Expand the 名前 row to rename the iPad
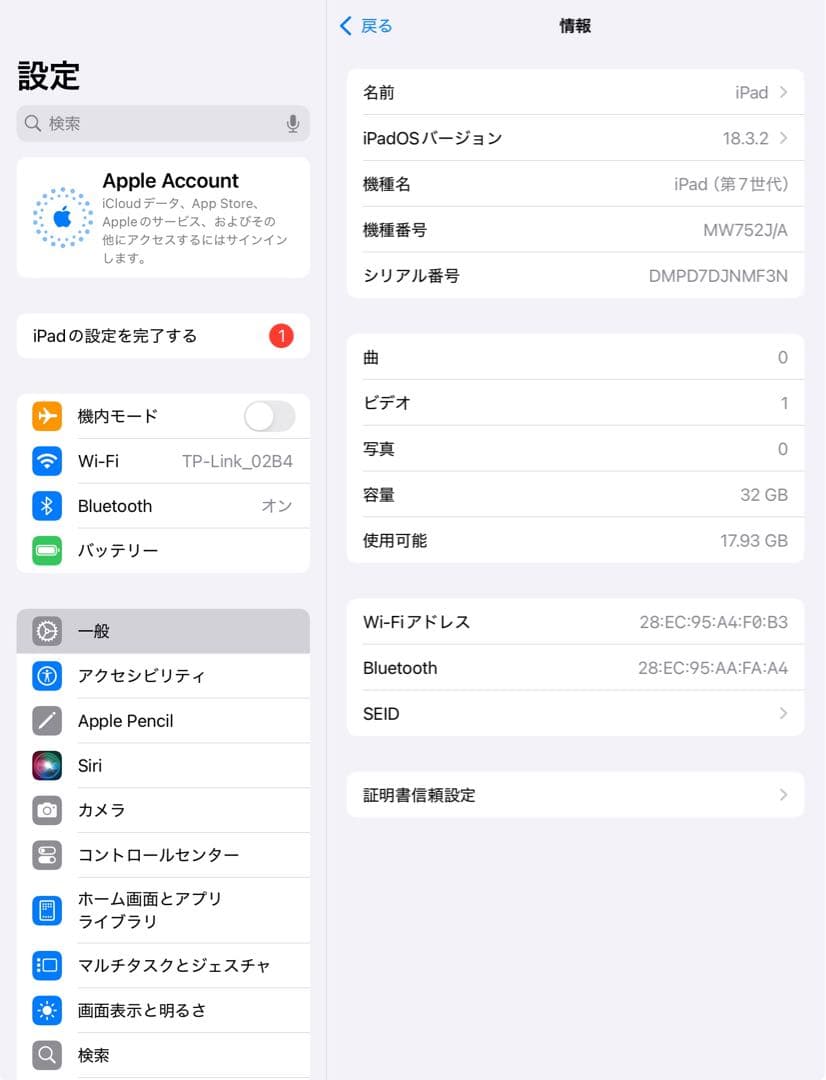This screenshot has height=1080, width=826. [575, 91]
